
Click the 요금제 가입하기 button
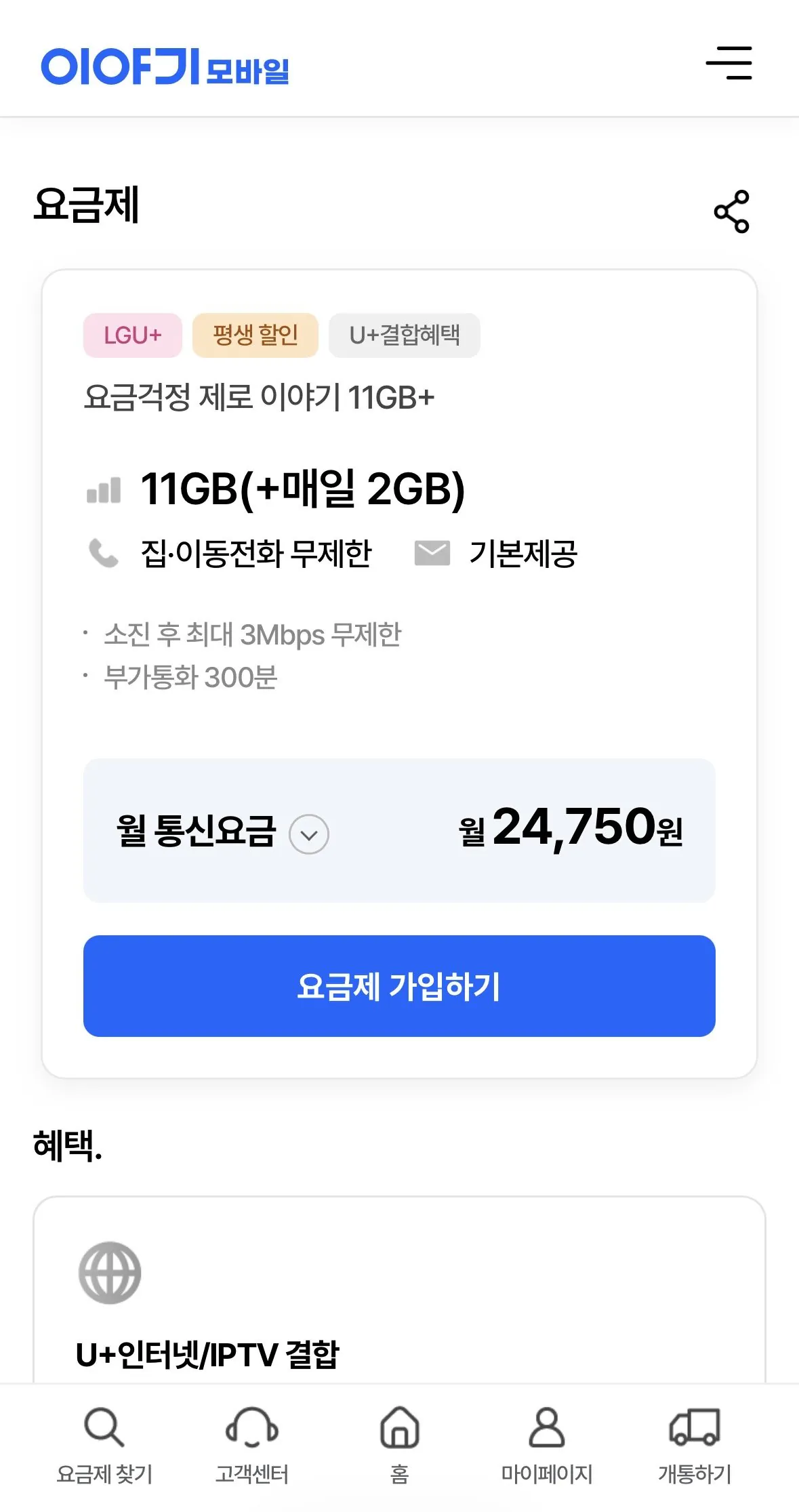click(399, 988)
